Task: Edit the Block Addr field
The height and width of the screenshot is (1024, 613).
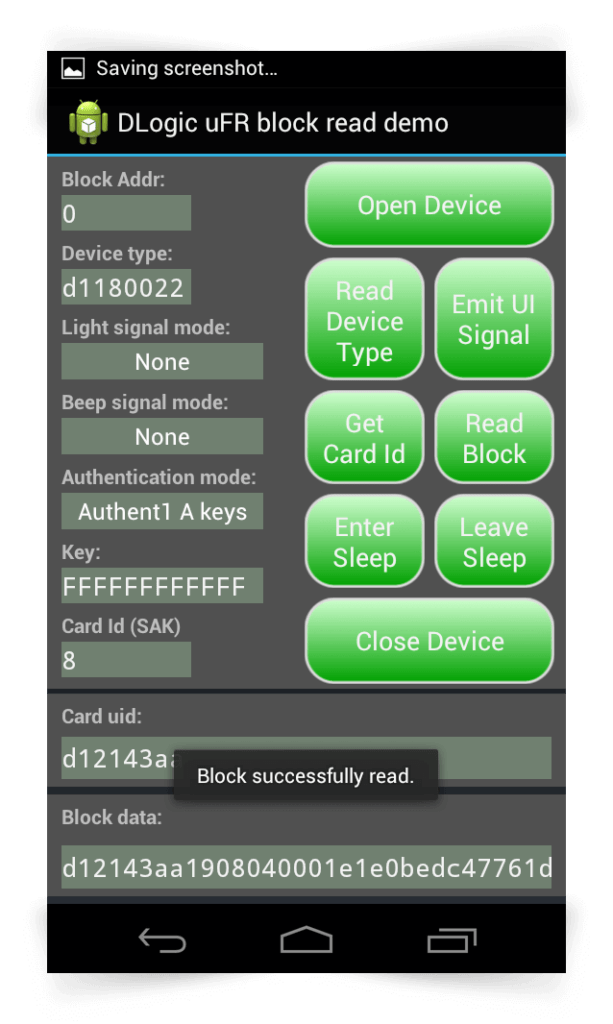Action: pyautogui.click(x=126, y=213)
